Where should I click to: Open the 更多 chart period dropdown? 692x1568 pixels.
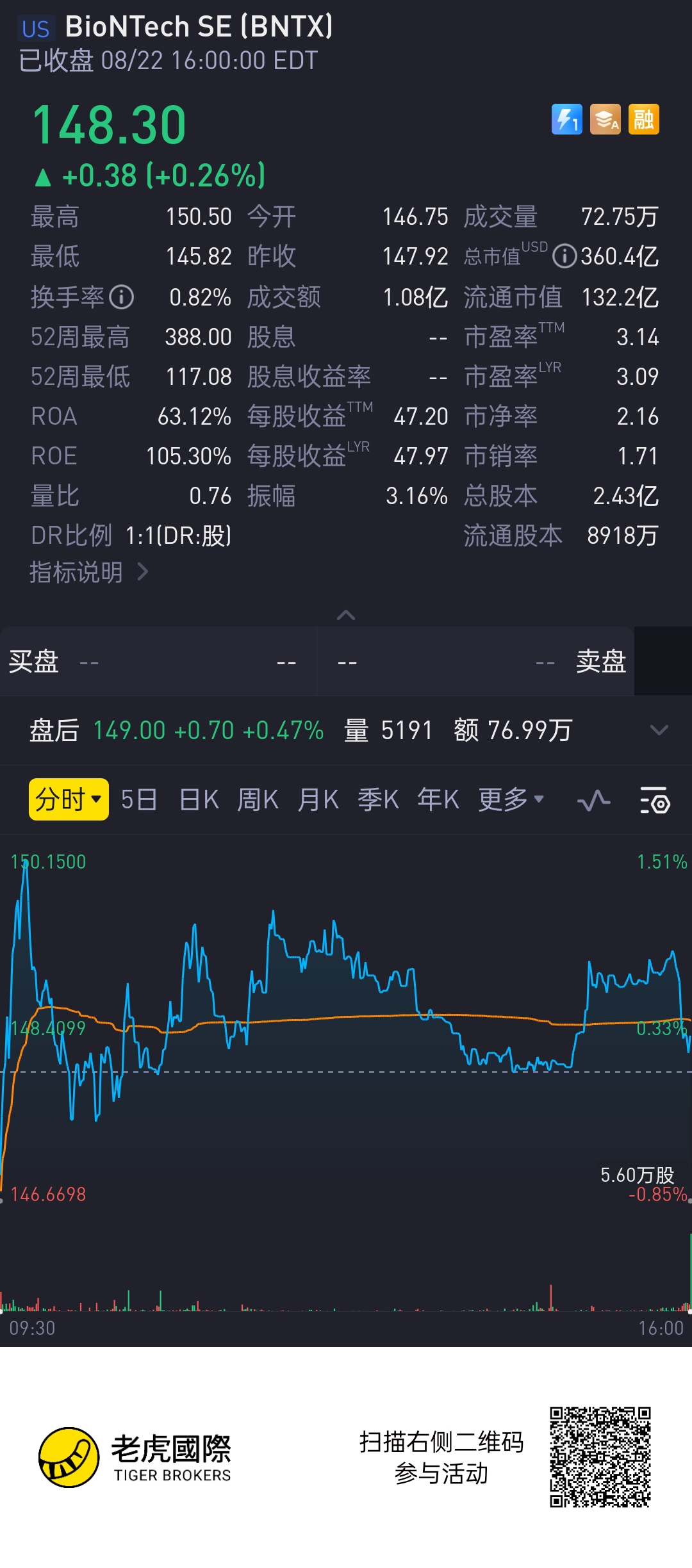(511, 799)
